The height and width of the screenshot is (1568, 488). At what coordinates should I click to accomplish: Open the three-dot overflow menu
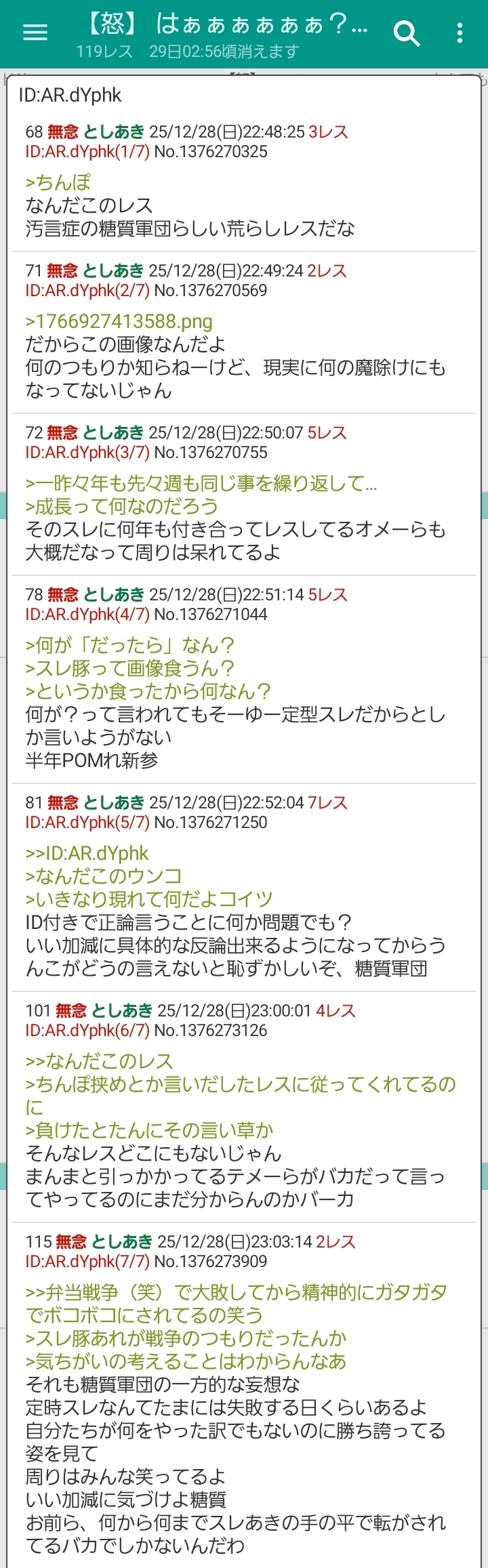[460, 33]
